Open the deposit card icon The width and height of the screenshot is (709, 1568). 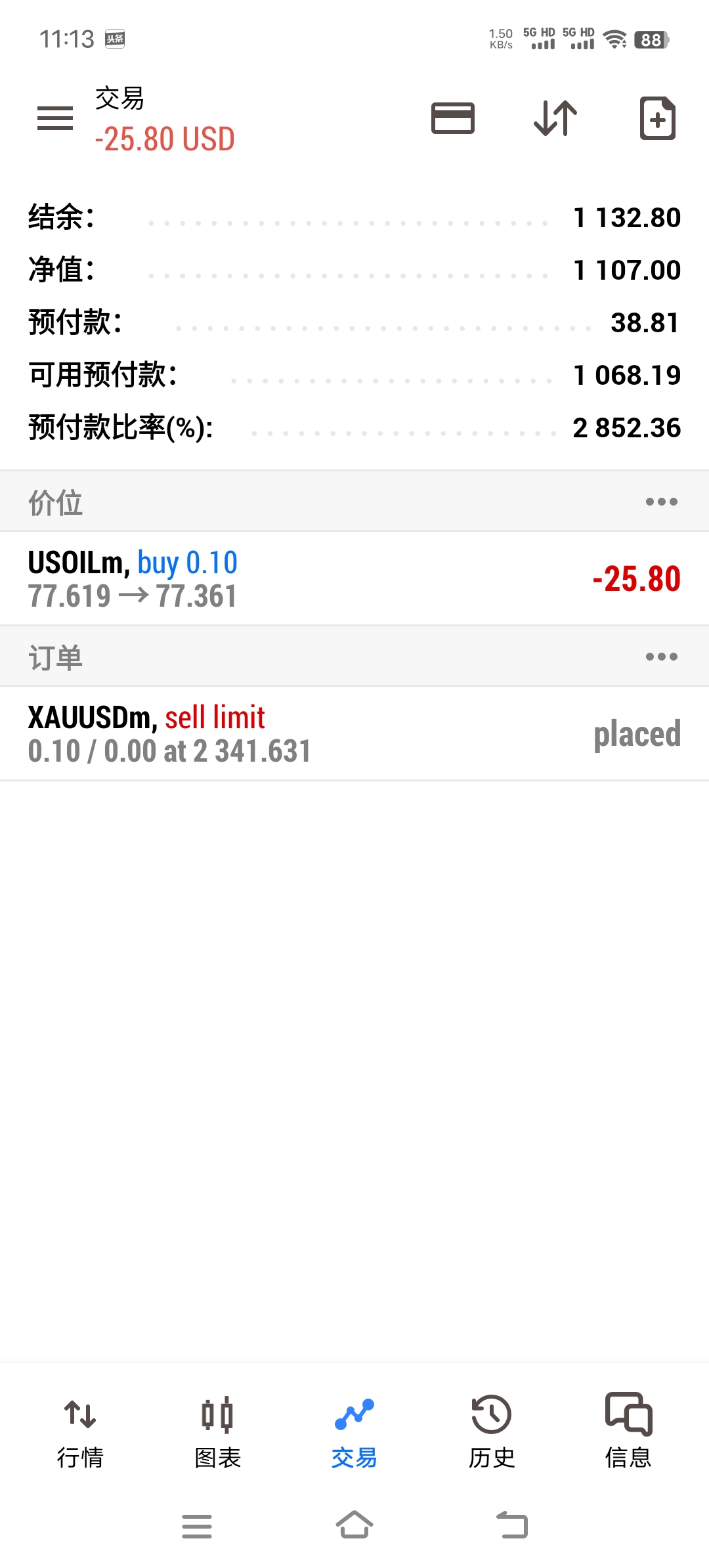point(453,119)
